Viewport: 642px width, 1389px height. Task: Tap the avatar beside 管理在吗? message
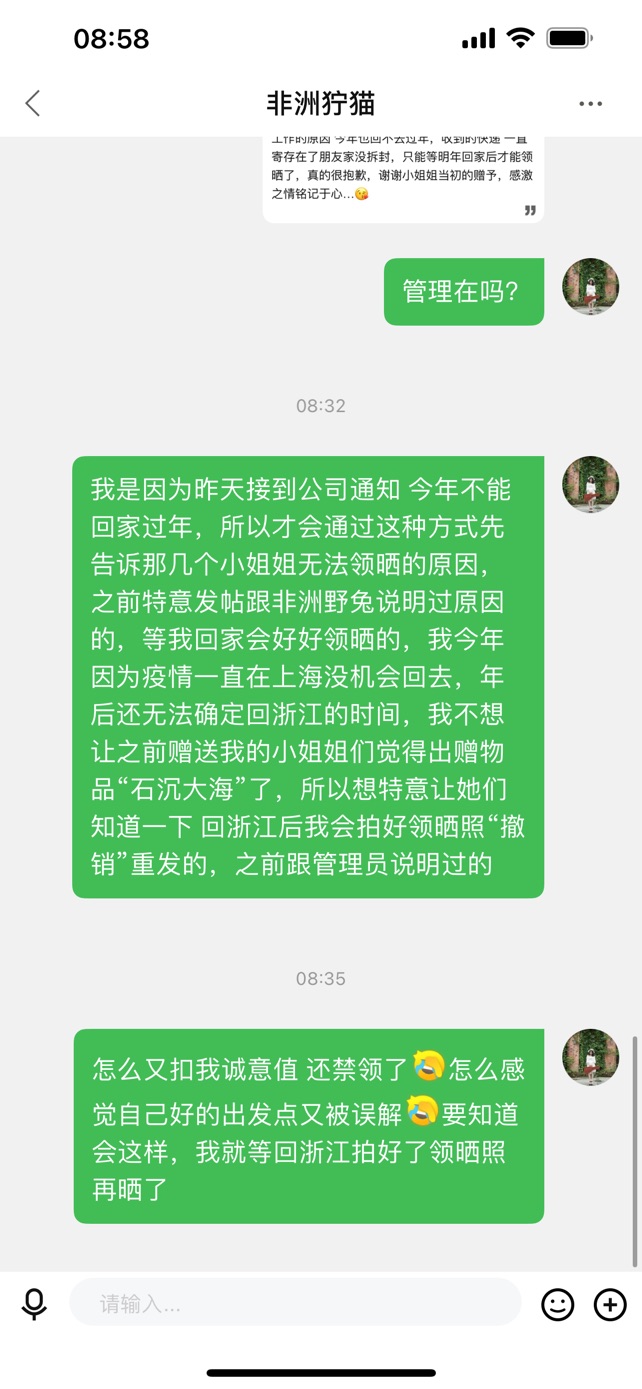(x=590, y=286)
